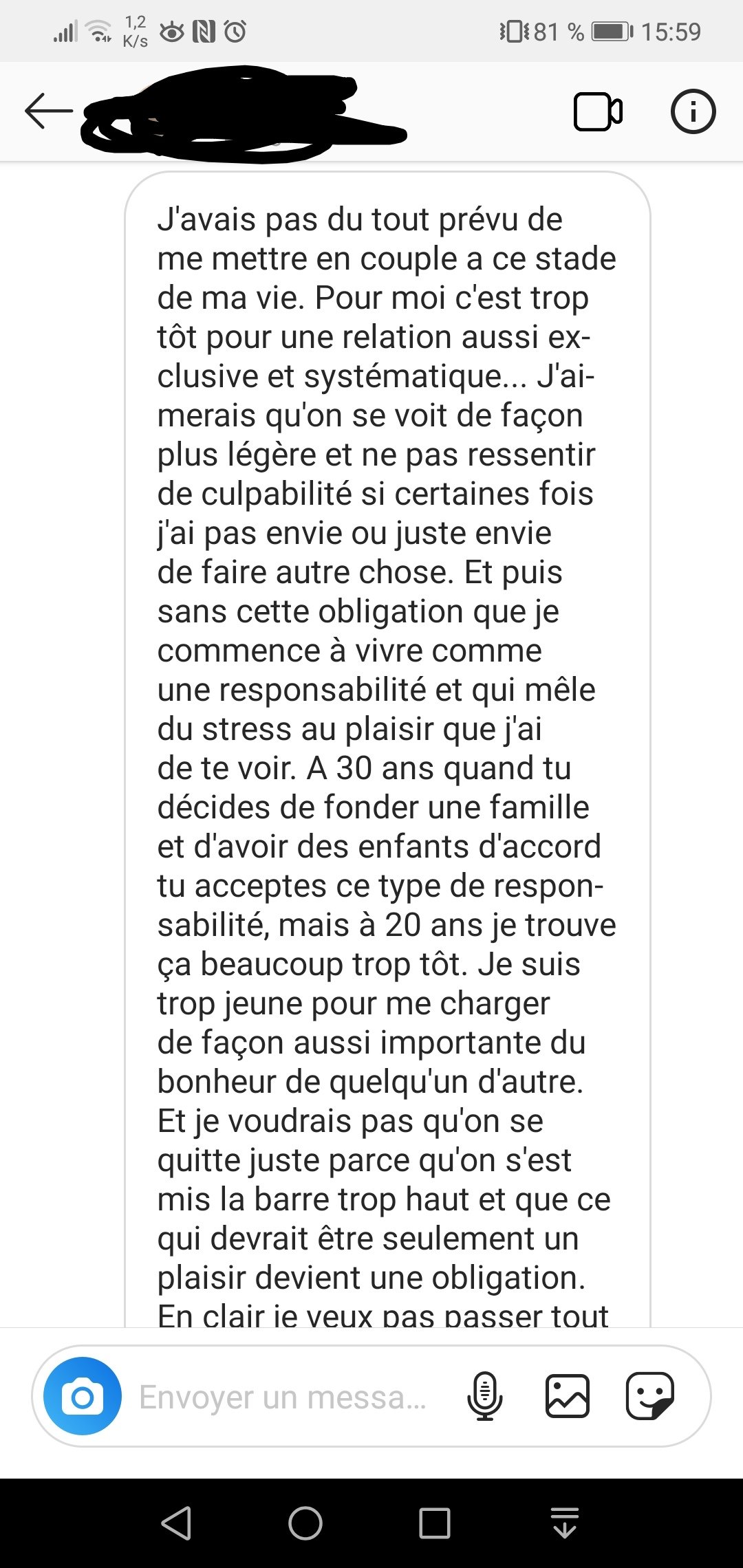Open the photo gallery picker
This screenshot has width=743, height=1568.
point(568,1397)
